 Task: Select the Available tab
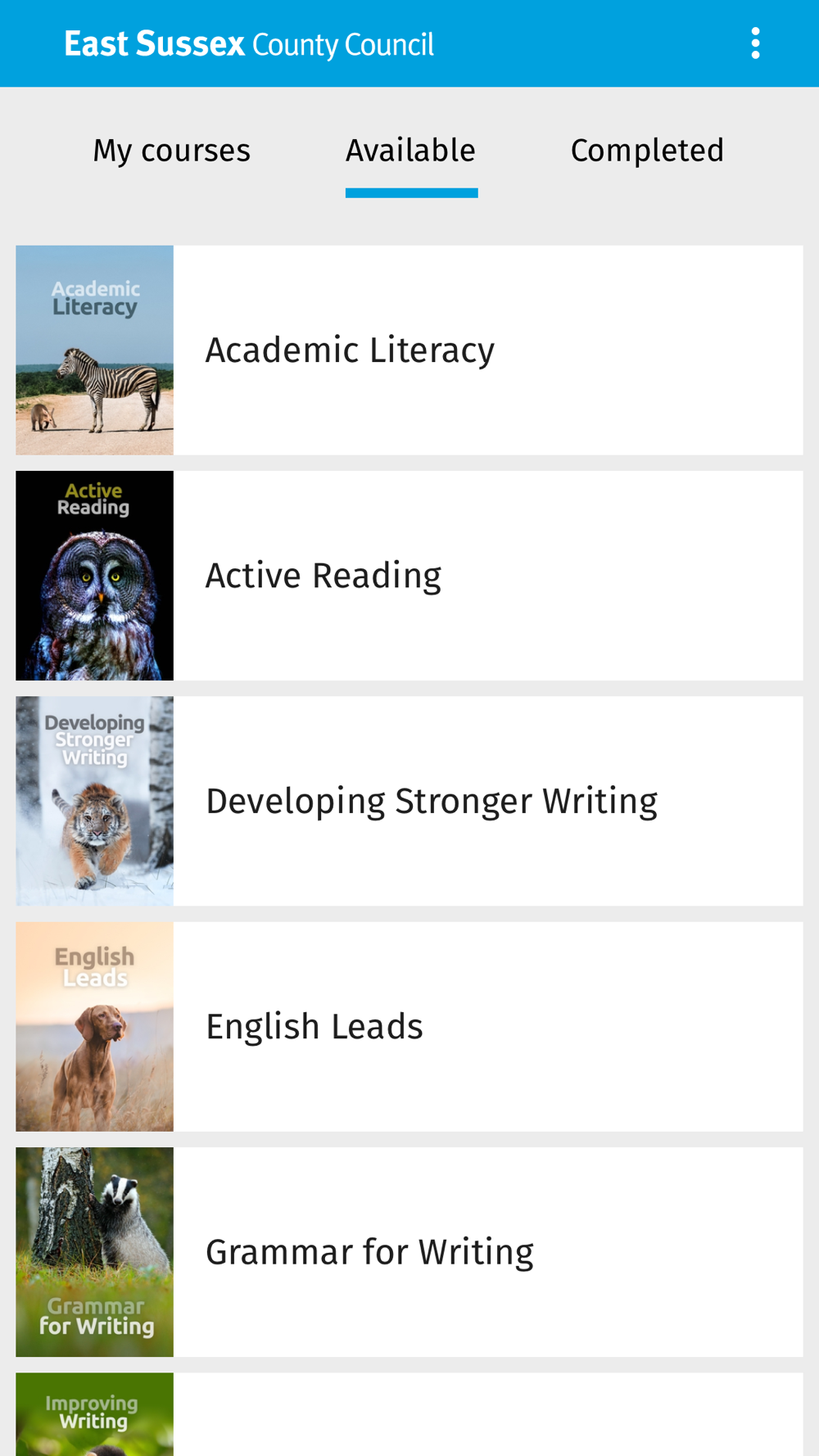tap(410, 151)
